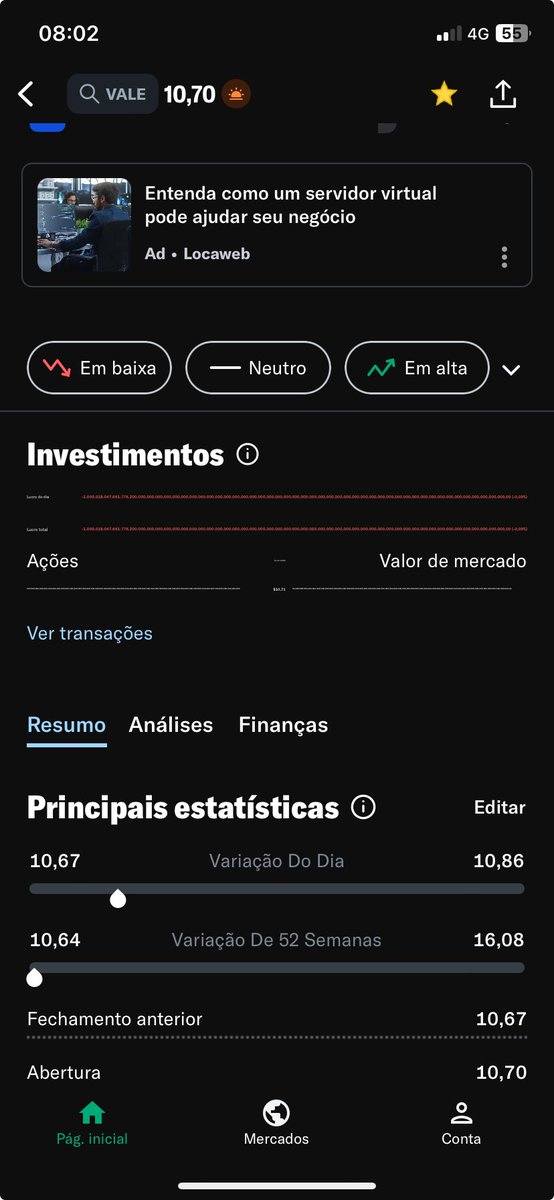Open the ad options three-dot menu
Viewport: 554px width, 1200px height.
click(504, 257)
